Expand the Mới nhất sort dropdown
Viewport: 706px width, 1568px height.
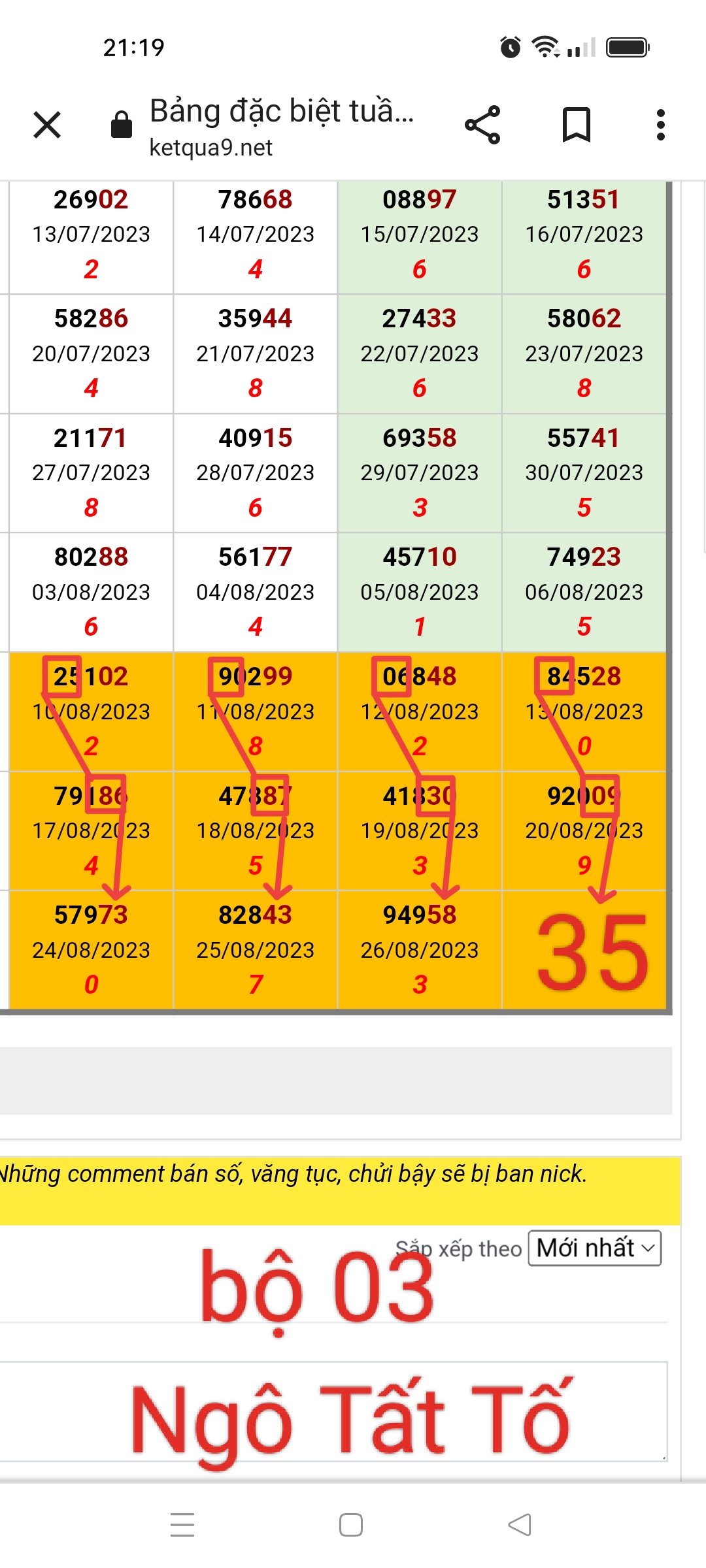[595, 1248]
